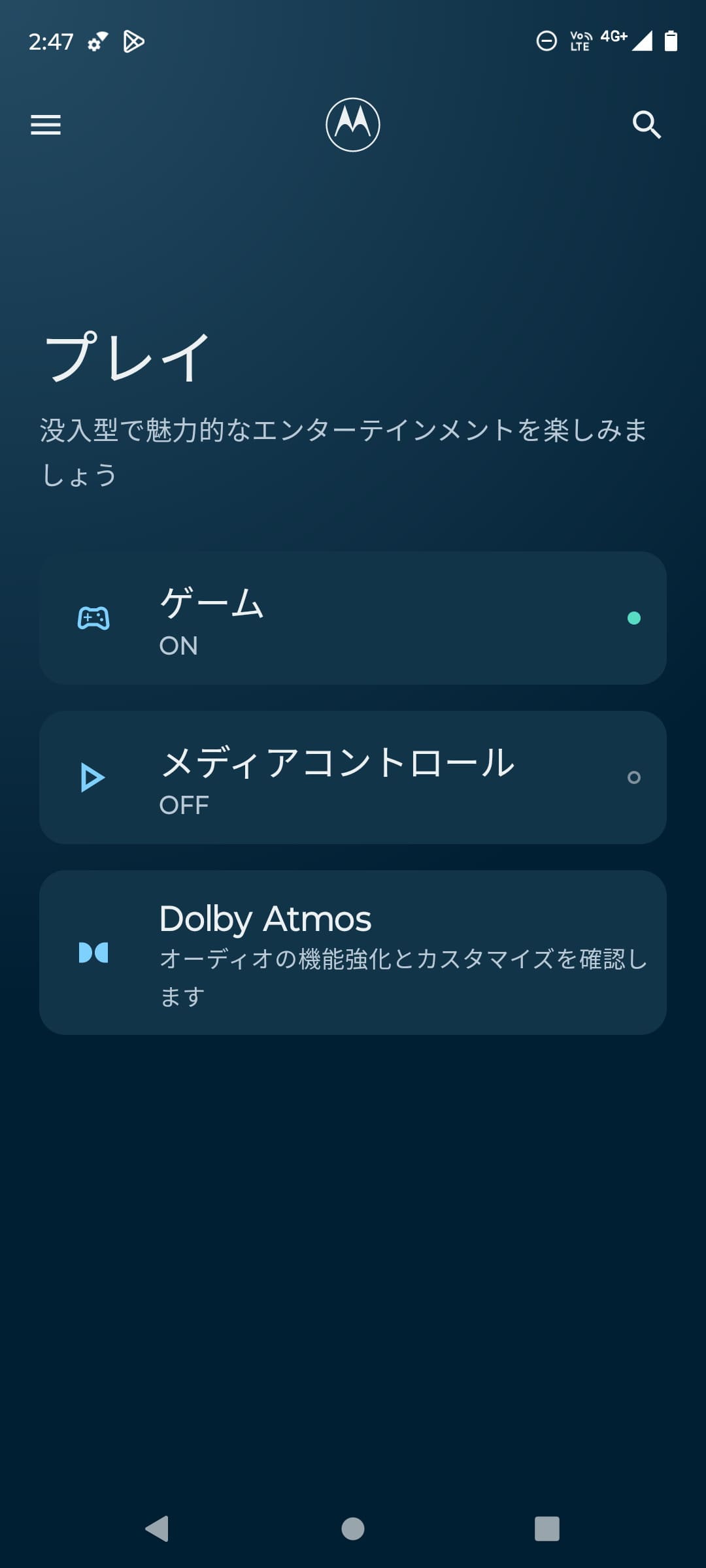This screenshot has width=706, height=1568.
Task: Tap the Motorola batwing logo at top
Action: pyautogui.click(x=353, y=124)
